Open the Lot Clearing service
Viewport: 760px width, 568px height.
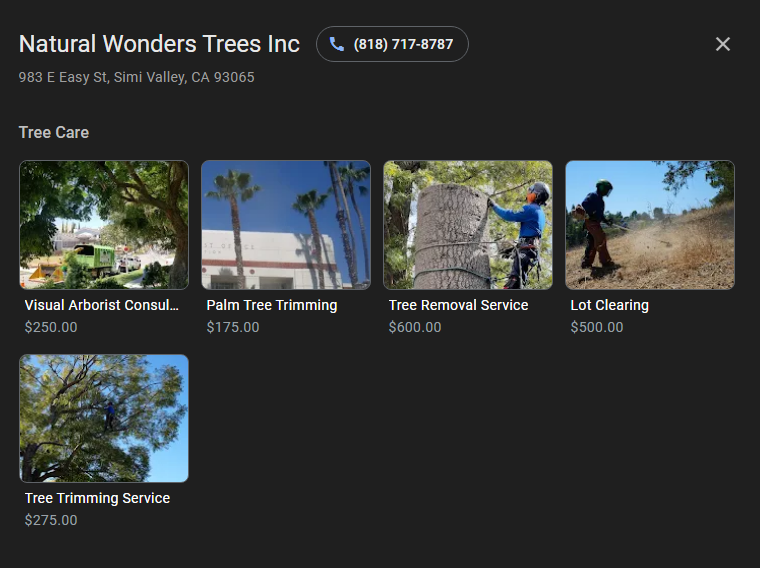pos(650,225)
